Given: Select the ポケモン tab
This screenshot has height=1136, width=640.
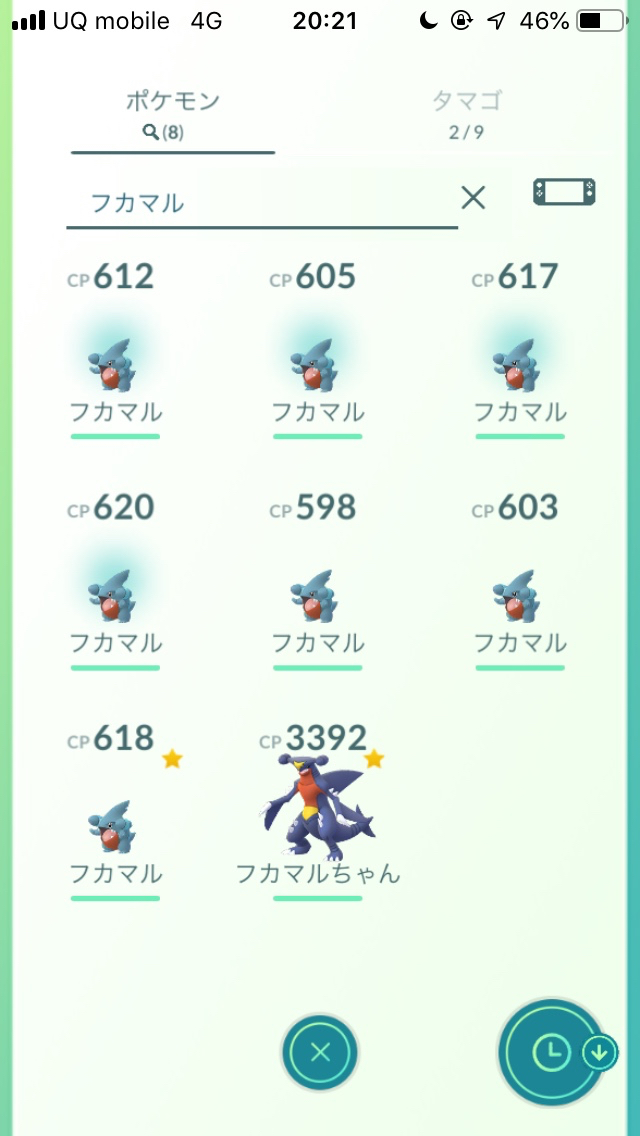Looking at the screenshot, I should coord(172,113).
